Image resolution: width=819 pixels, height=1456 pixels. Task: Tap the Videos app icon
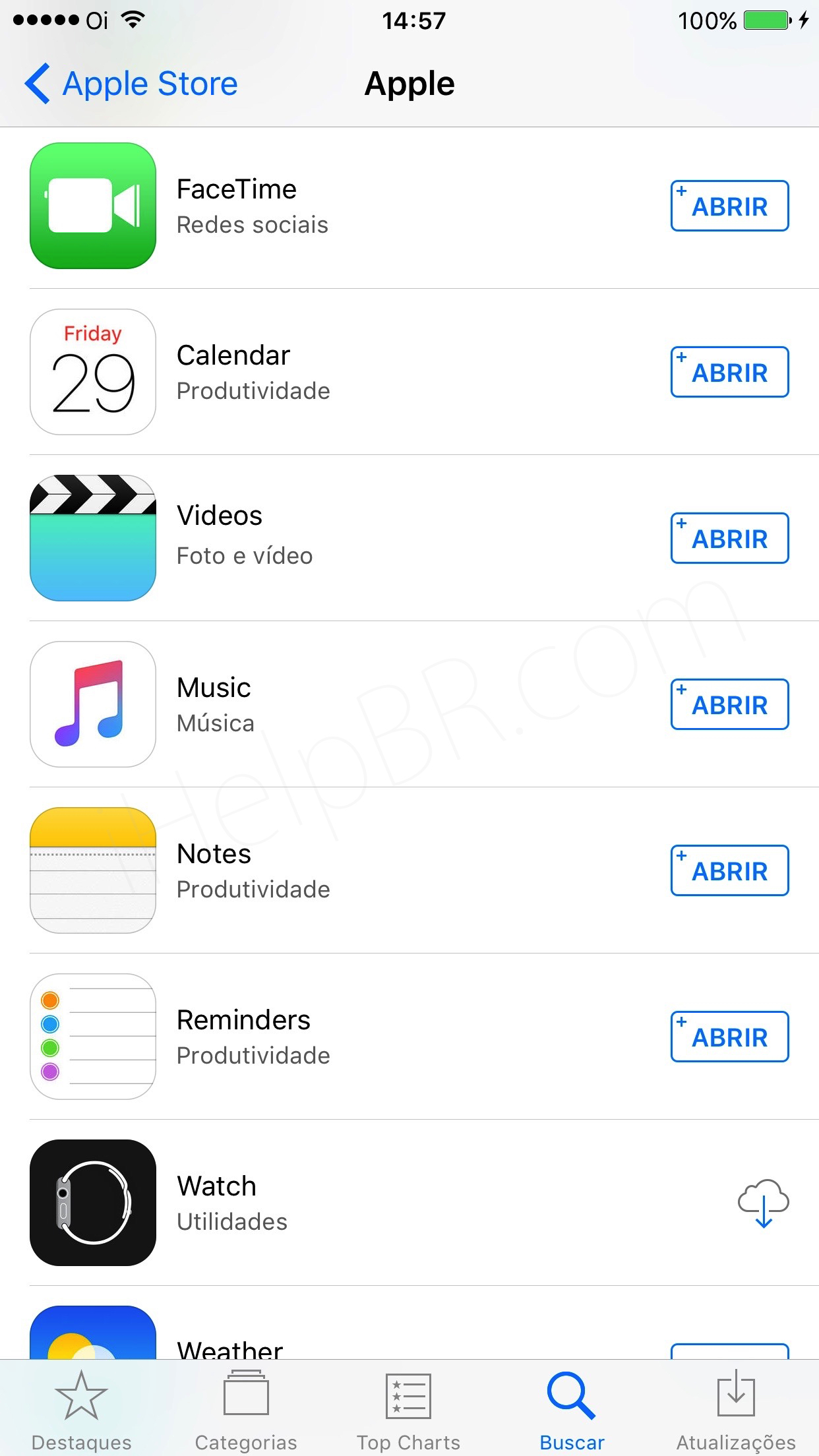click(93, 539)
